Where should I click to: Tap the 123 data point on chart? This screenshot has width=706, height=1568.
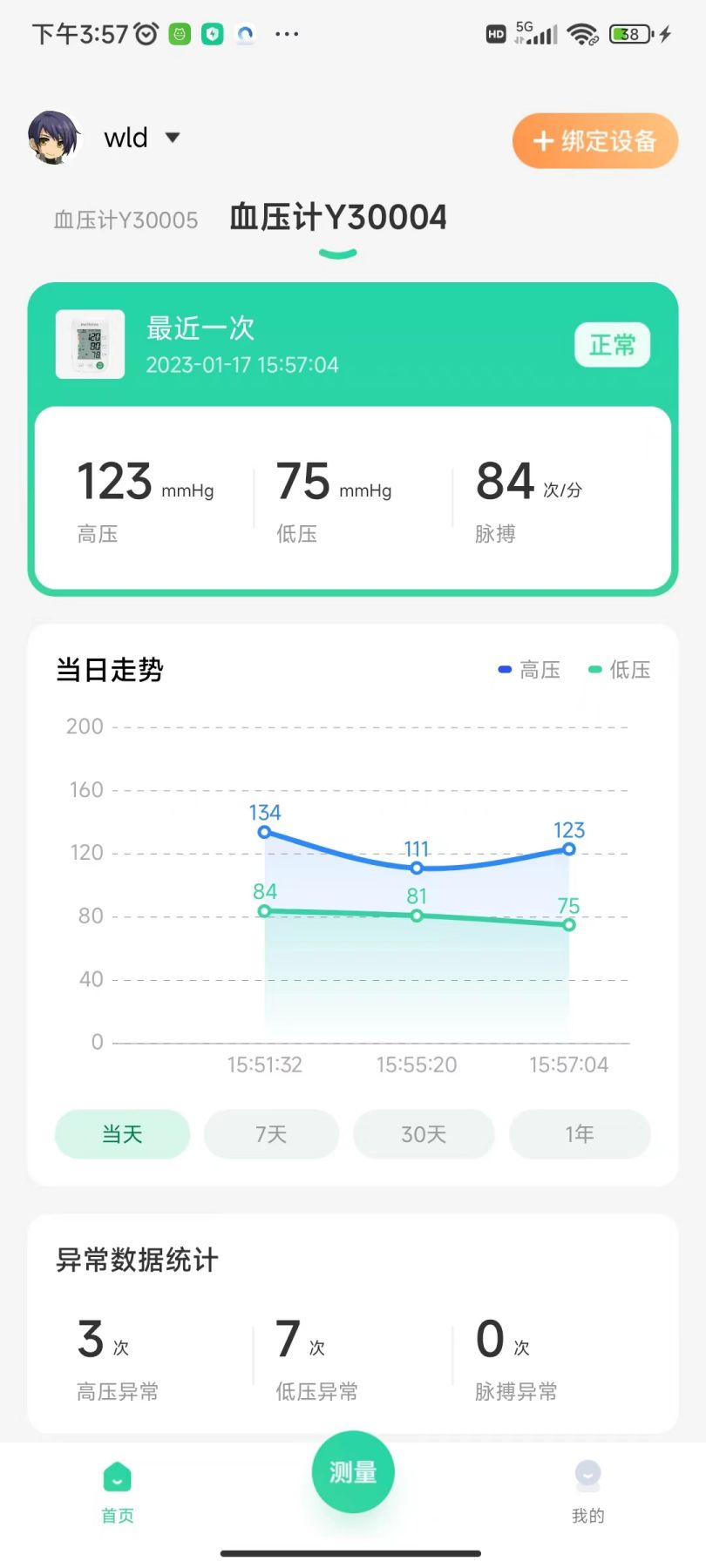(567, 848)
